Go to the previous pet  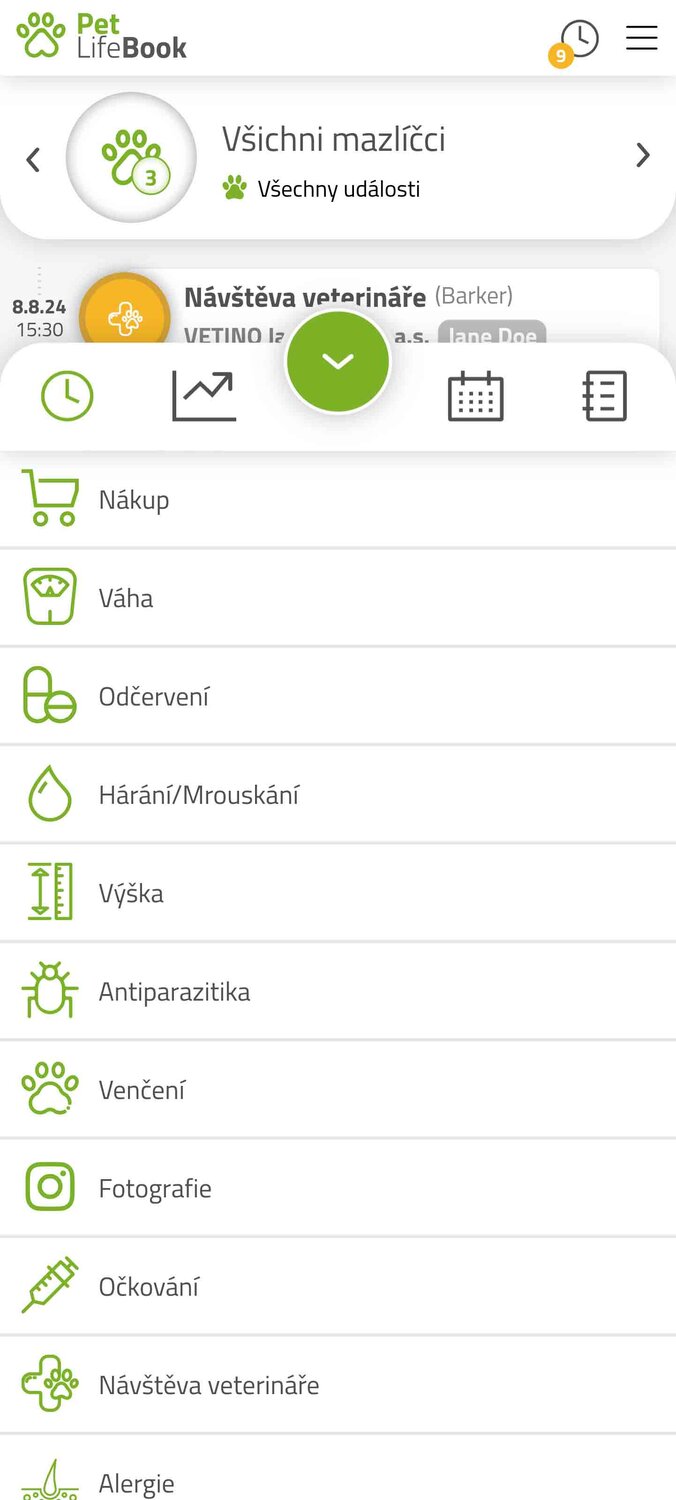[33, 158]
